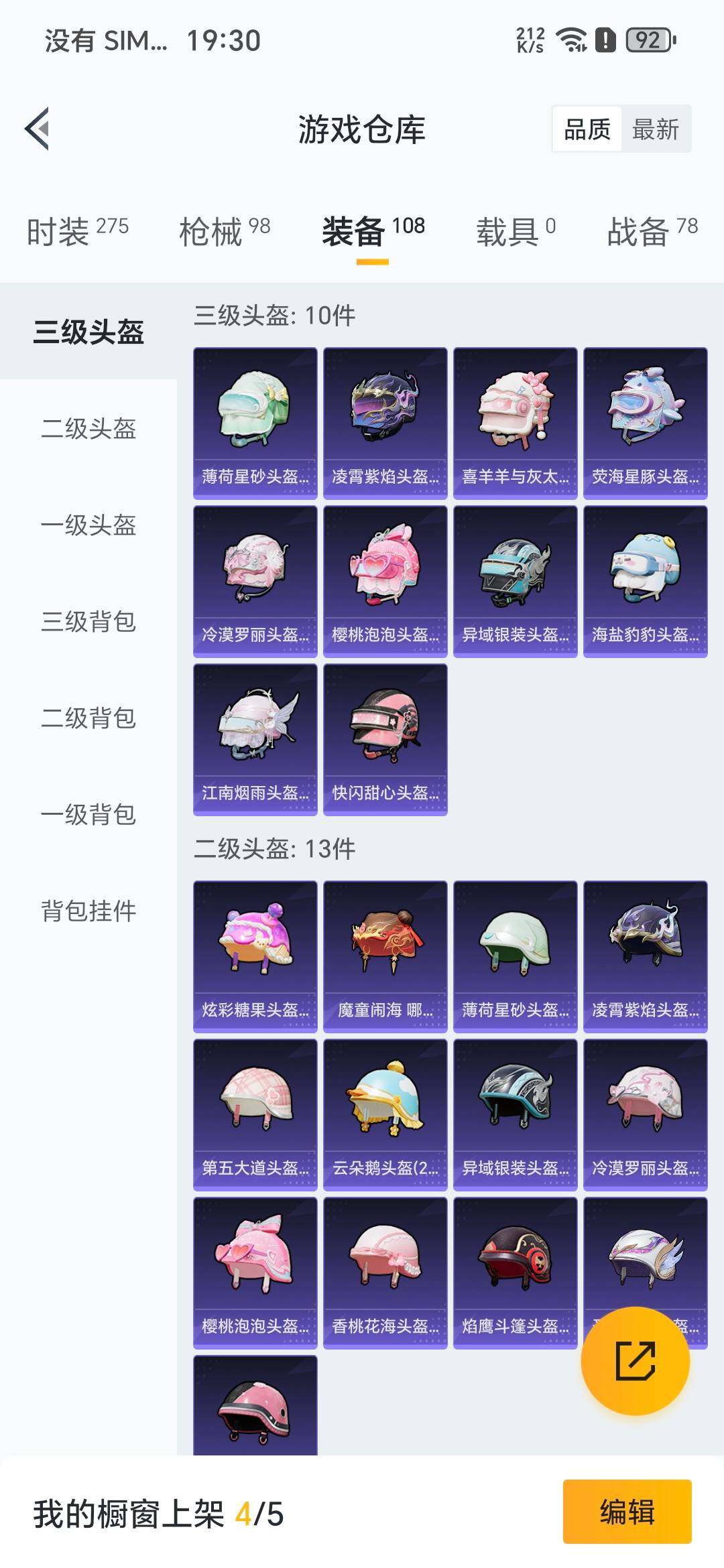
Task: Select the 三级头盔 sidebar filter
Action: [x=88, y=330]
